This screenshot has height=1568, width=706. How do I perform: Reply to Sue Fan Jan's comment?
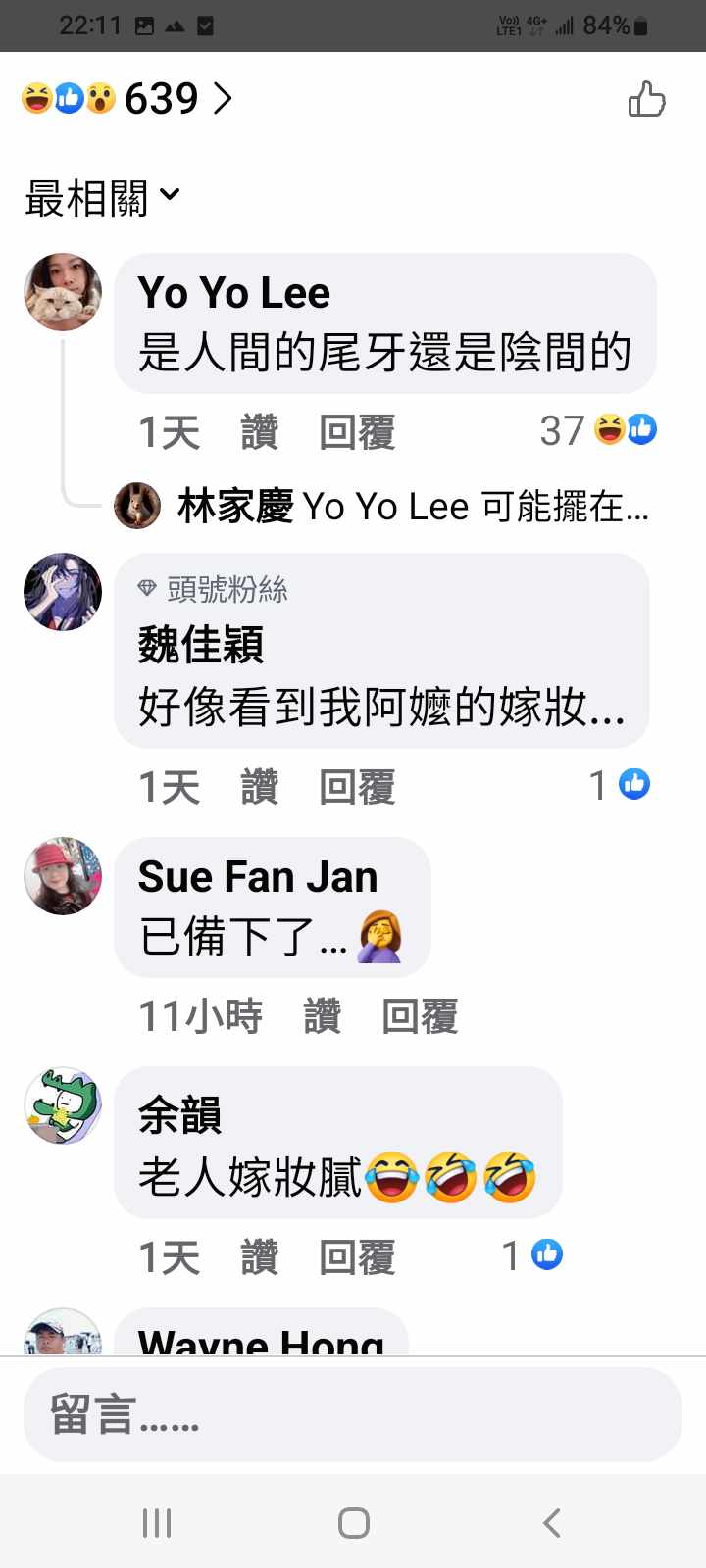click(x=420, y=1016)
